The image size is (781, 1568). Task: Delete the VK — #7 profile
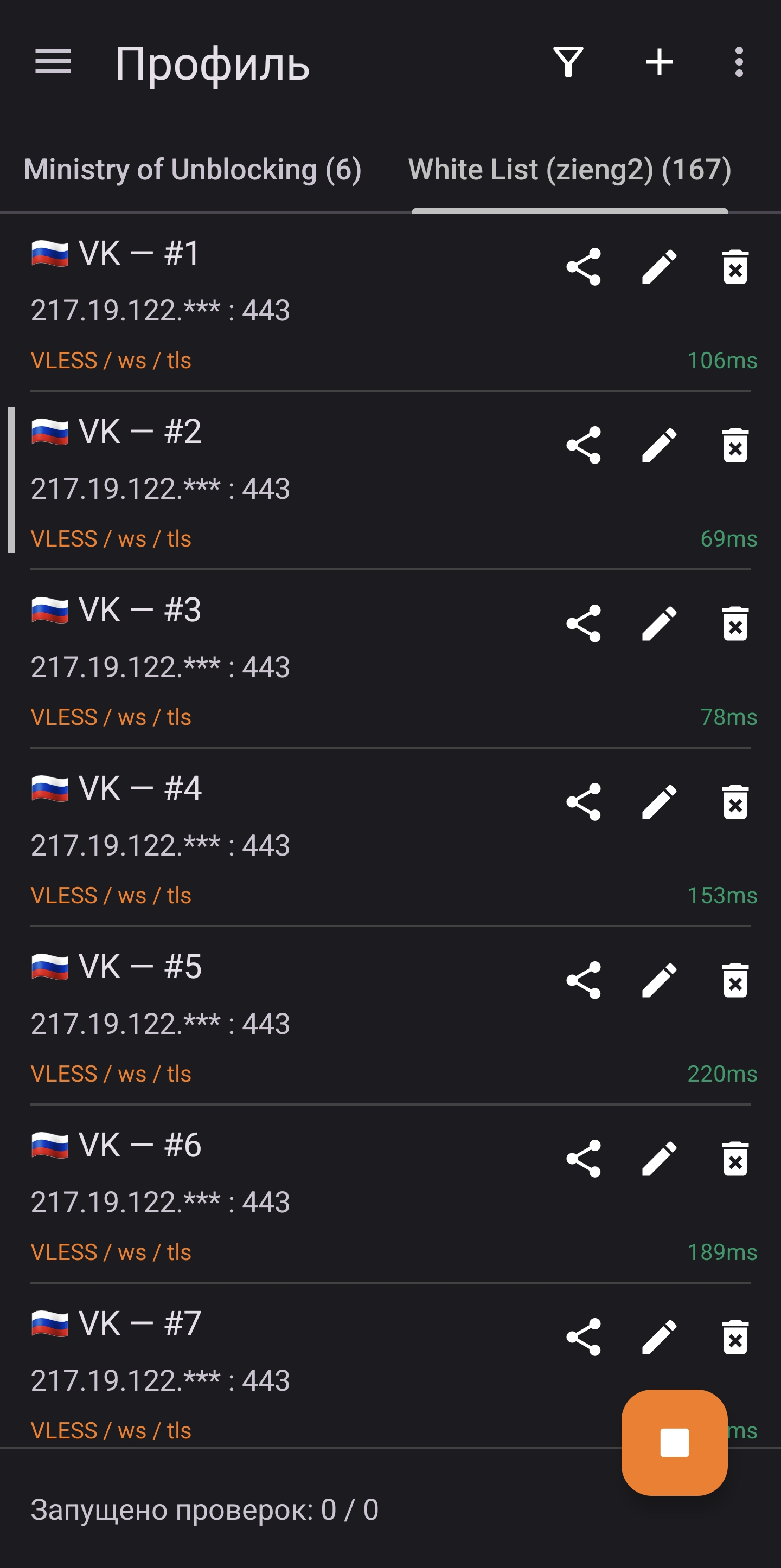(735, 1336)
